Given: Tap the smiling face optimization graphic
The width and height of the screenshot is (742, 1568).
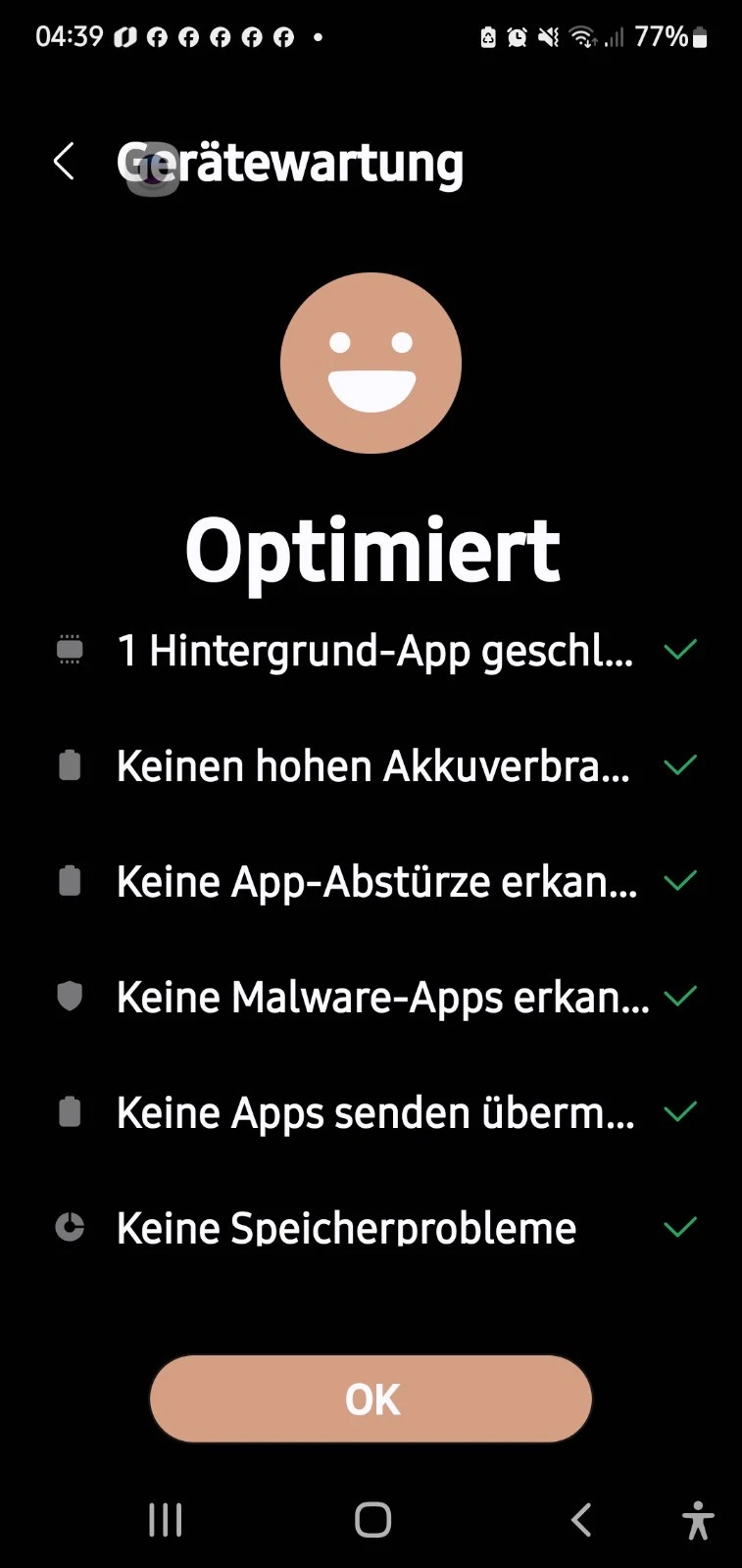Looking at the screenshot, I should (x=371, y=363).
